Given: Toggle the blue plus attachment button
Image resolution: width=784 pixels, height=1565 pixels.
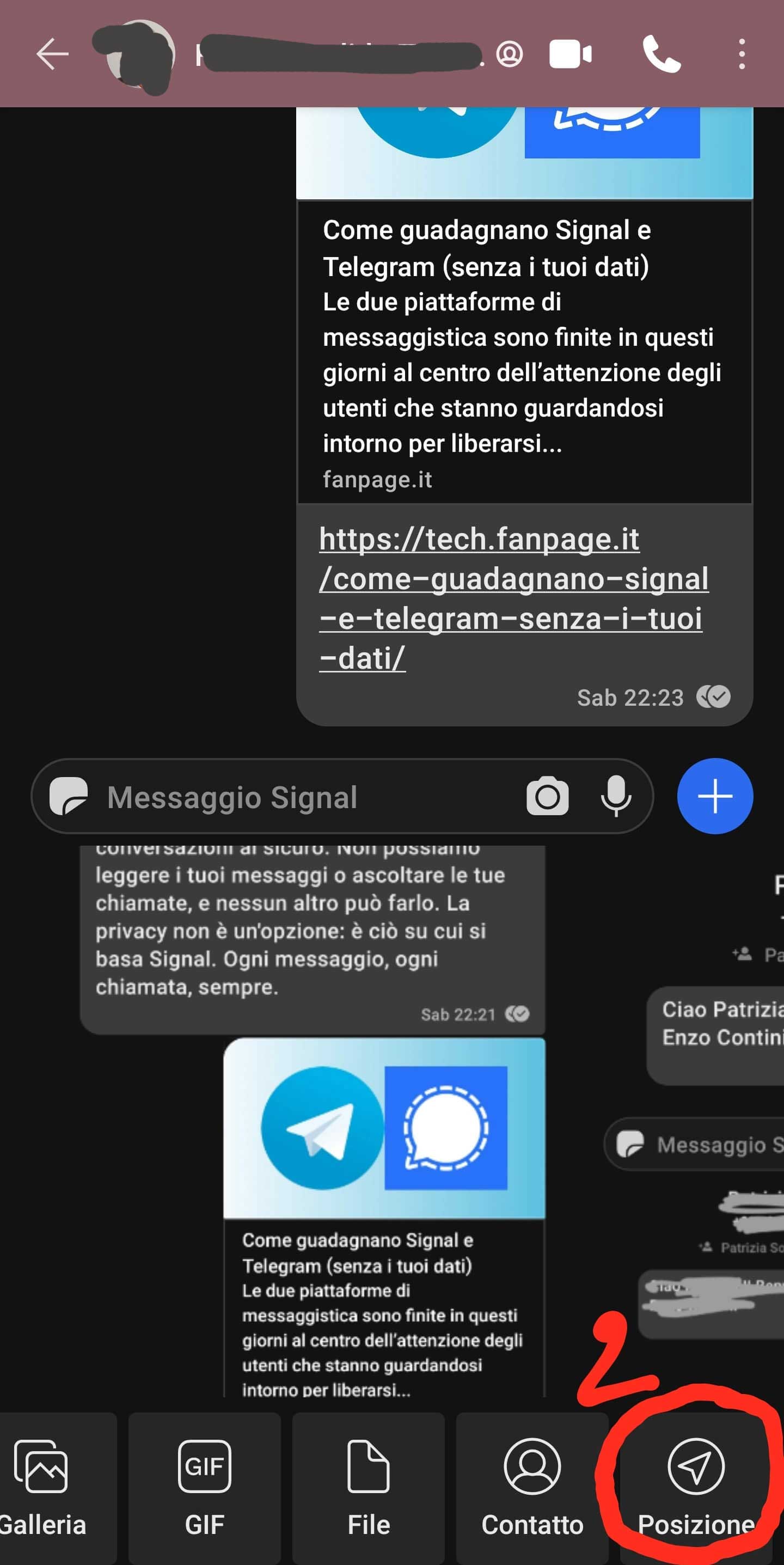Looking at the screenshot, I should [x=715, y=797].
